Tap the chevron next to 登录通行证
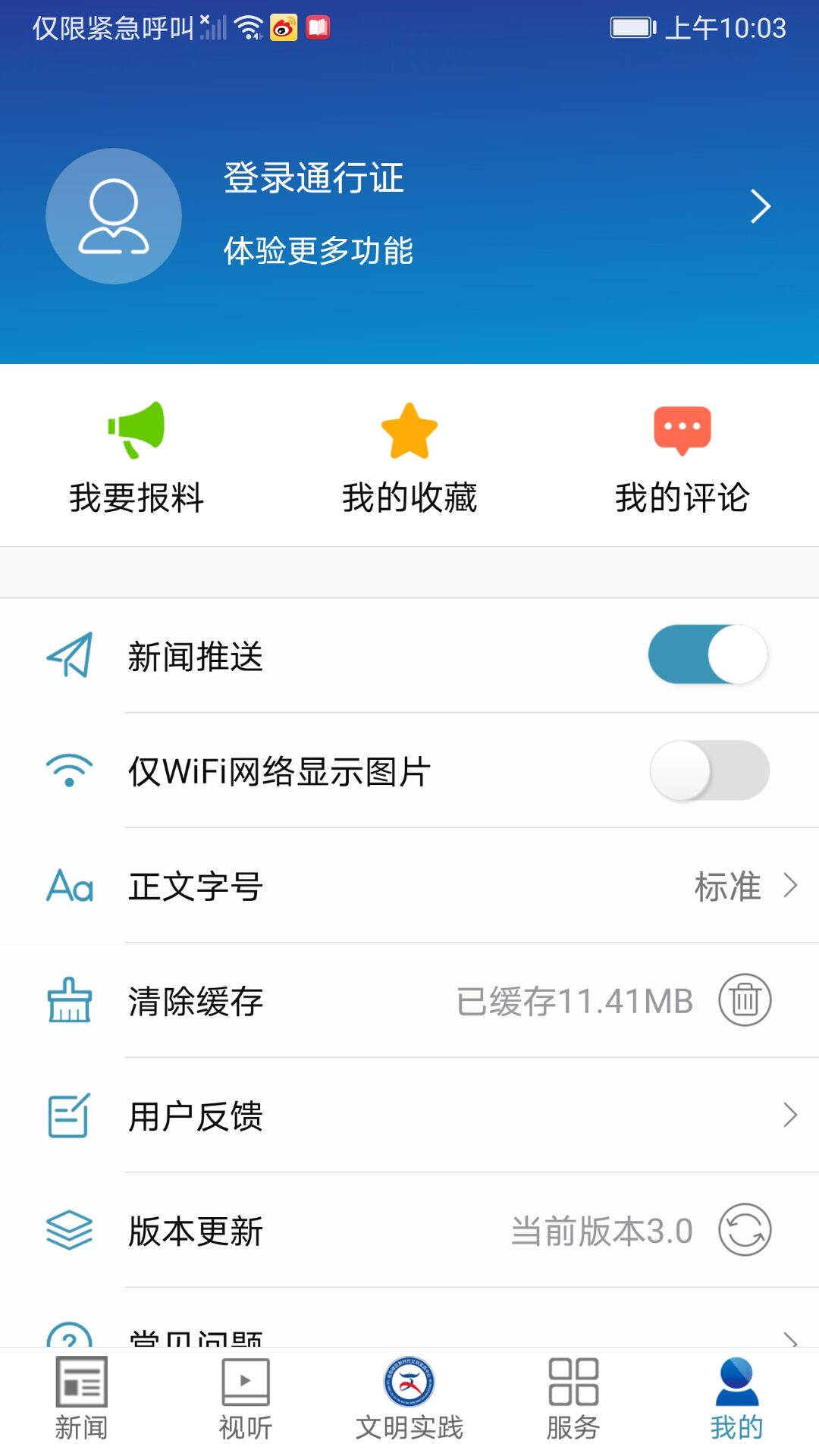 [x=761, y=206]
